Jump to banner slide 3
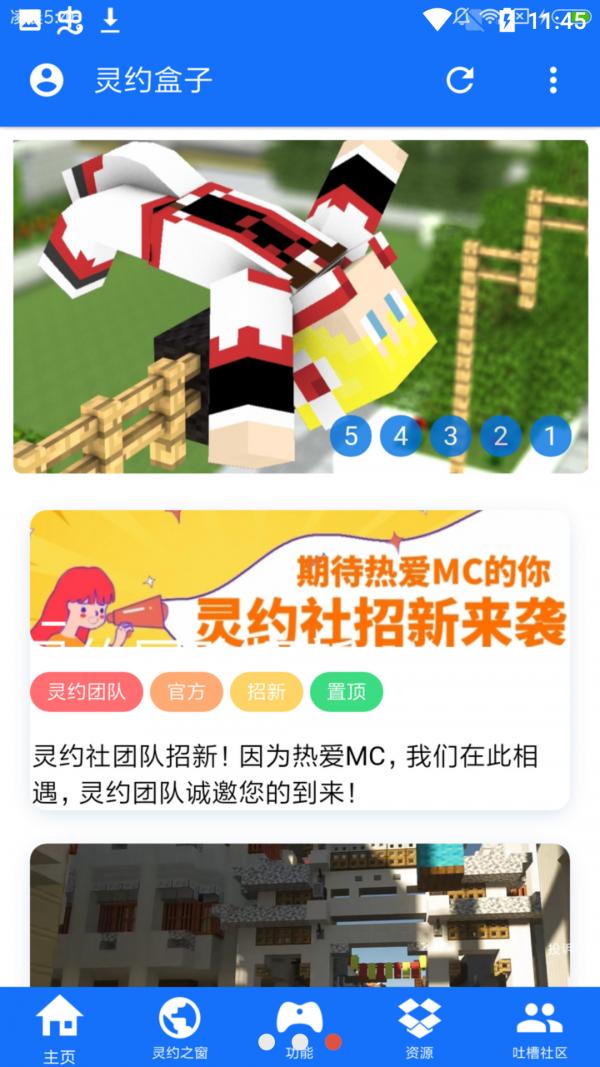 click(x=450, y=436)
